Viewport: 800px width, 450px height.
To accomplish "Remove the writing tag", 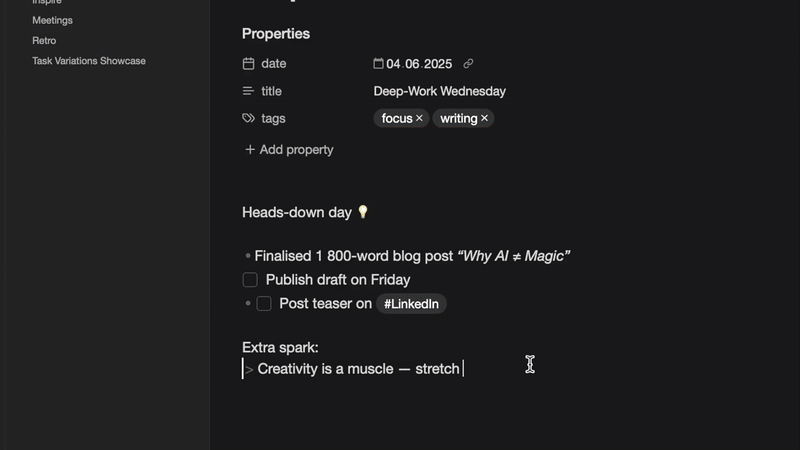I will 485,119.
